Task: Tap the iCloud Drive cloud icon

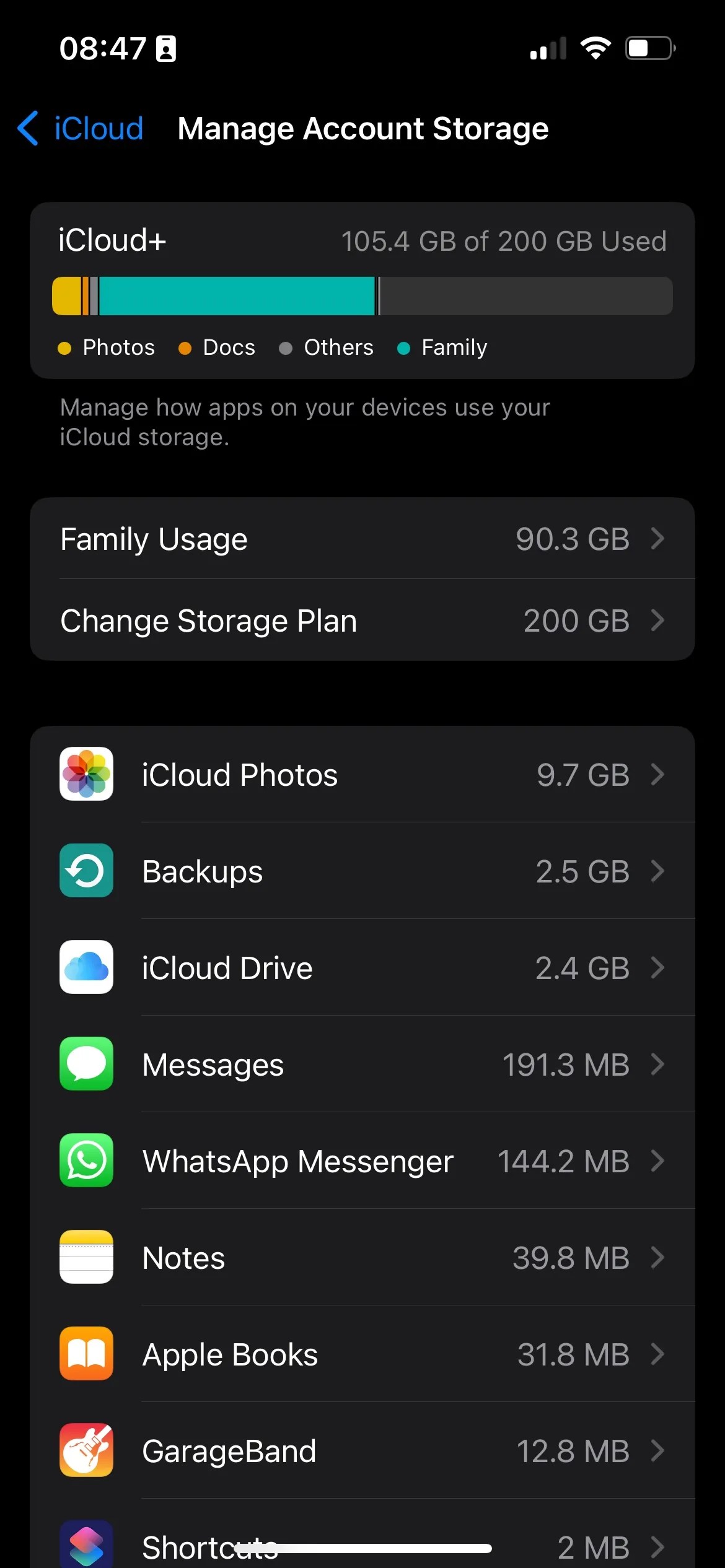Action: coord(86,967)
